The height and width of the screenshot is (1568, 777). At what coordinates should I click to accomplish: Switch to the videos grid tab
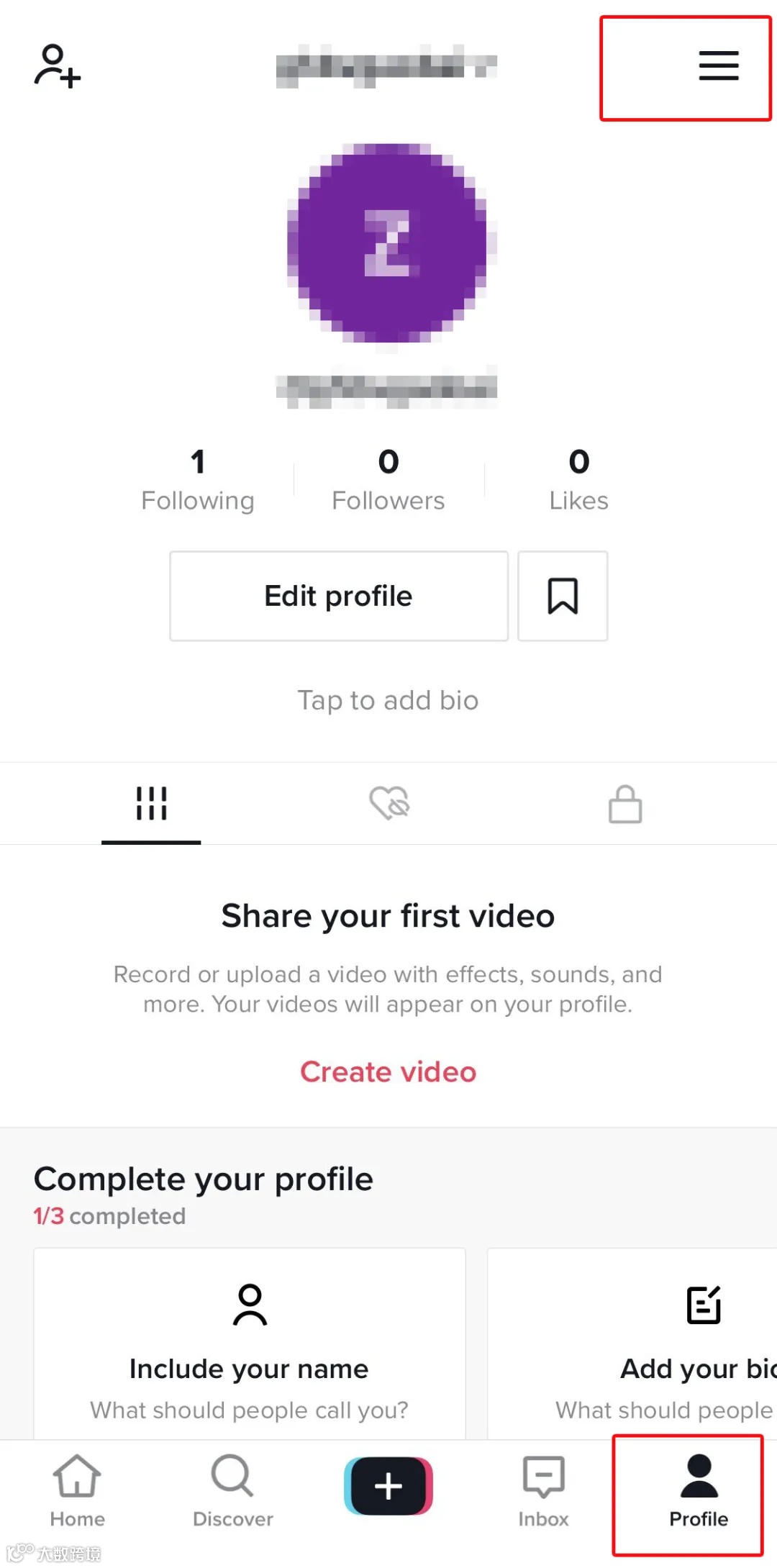point(151,803)
